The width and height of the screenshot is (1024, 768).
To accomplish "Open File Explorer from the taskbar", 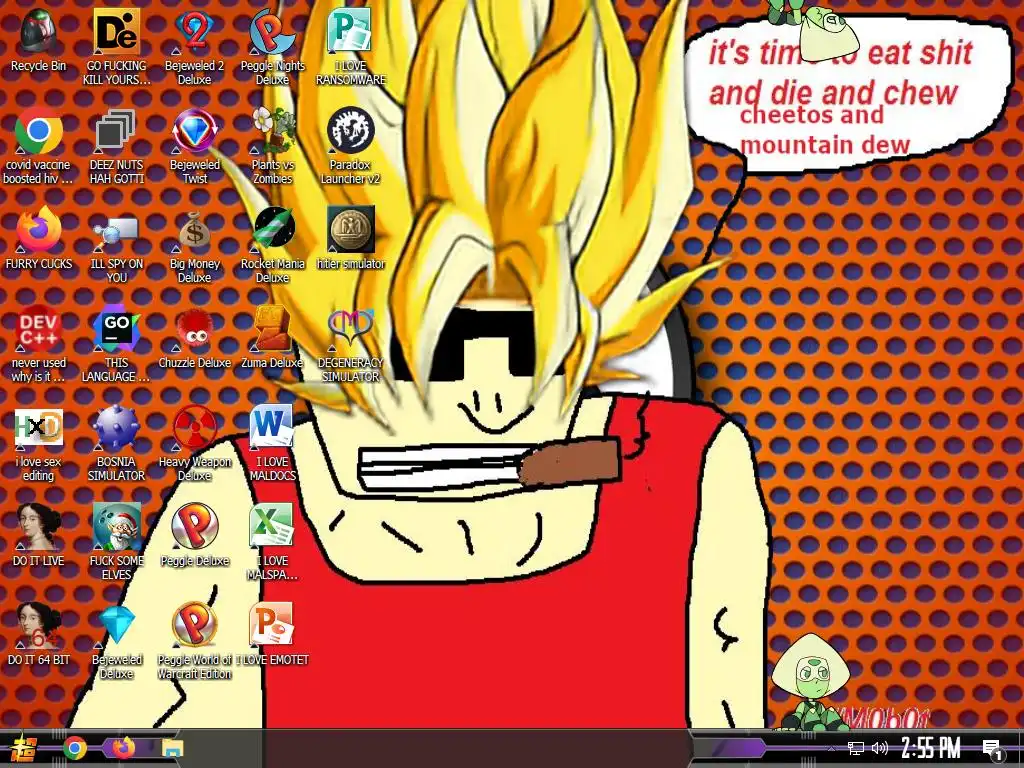I will (173, 748).
